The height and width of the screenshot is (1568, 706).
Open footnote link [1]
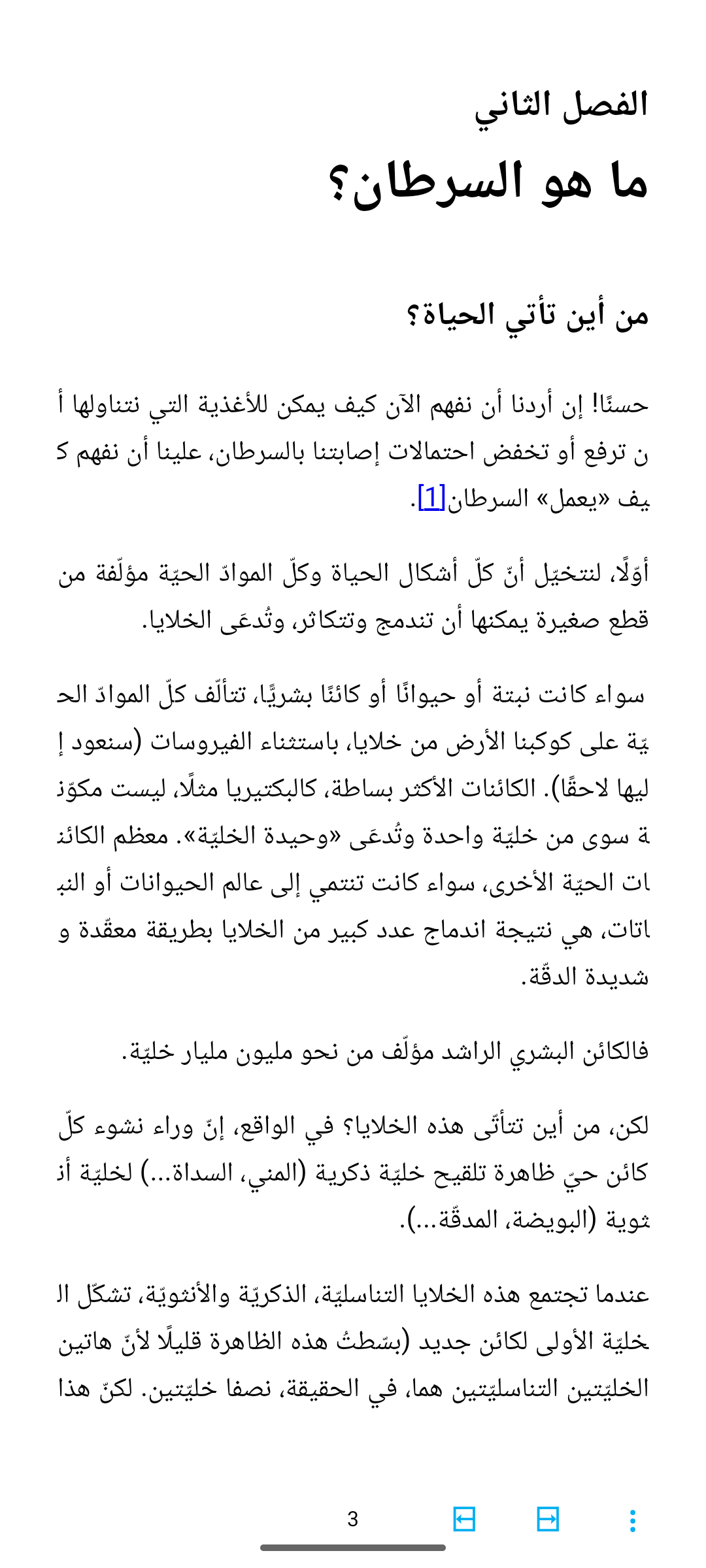431,498
